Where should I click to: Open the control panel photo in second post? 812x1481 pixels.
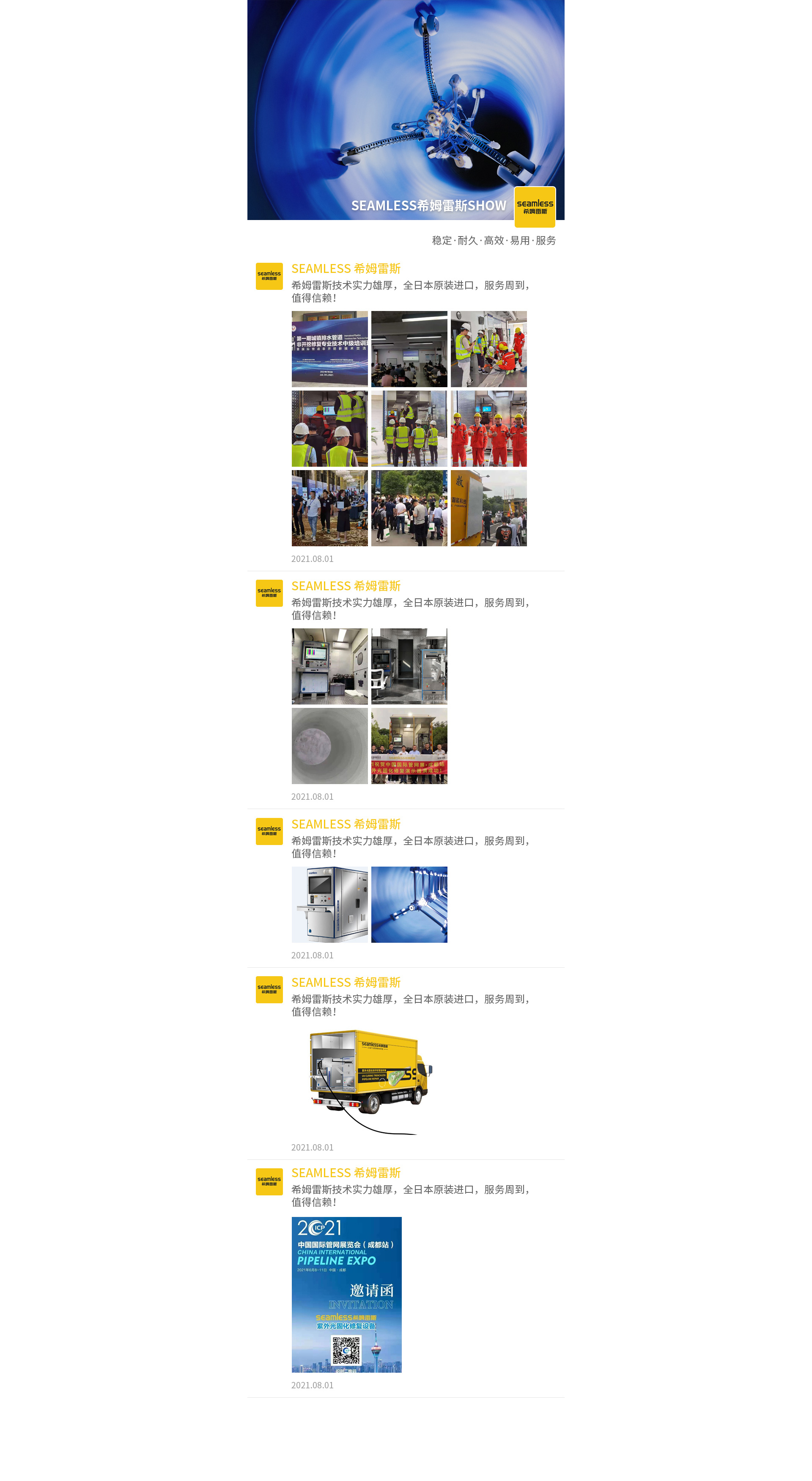pyautogui.click(x=329, y=666)
